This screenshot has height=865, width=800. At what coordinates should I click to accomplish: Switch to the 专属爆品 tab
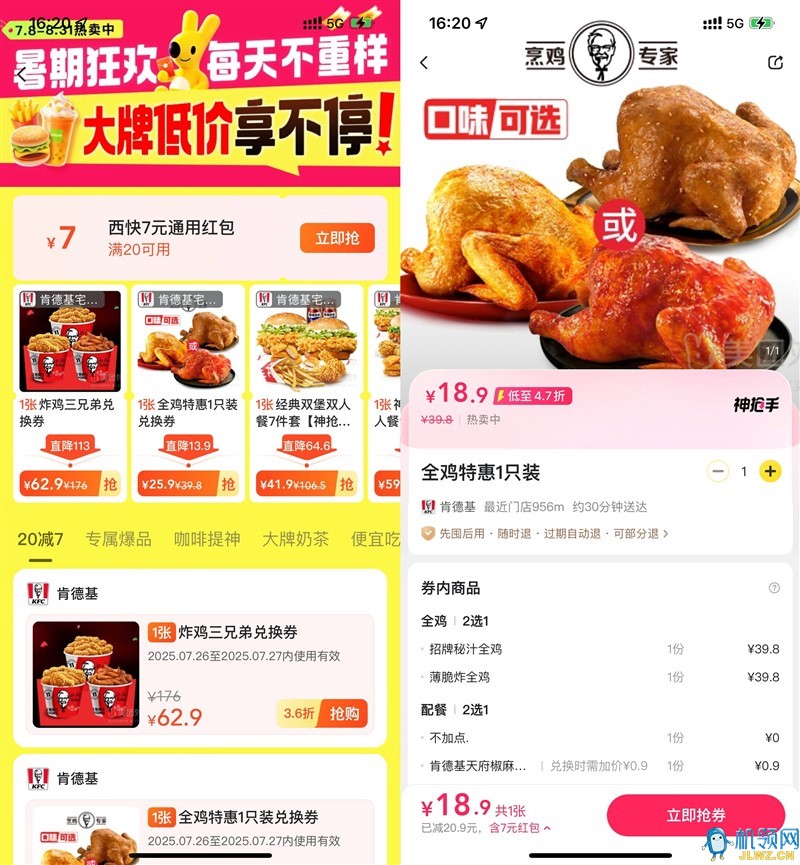click(118, 539)
